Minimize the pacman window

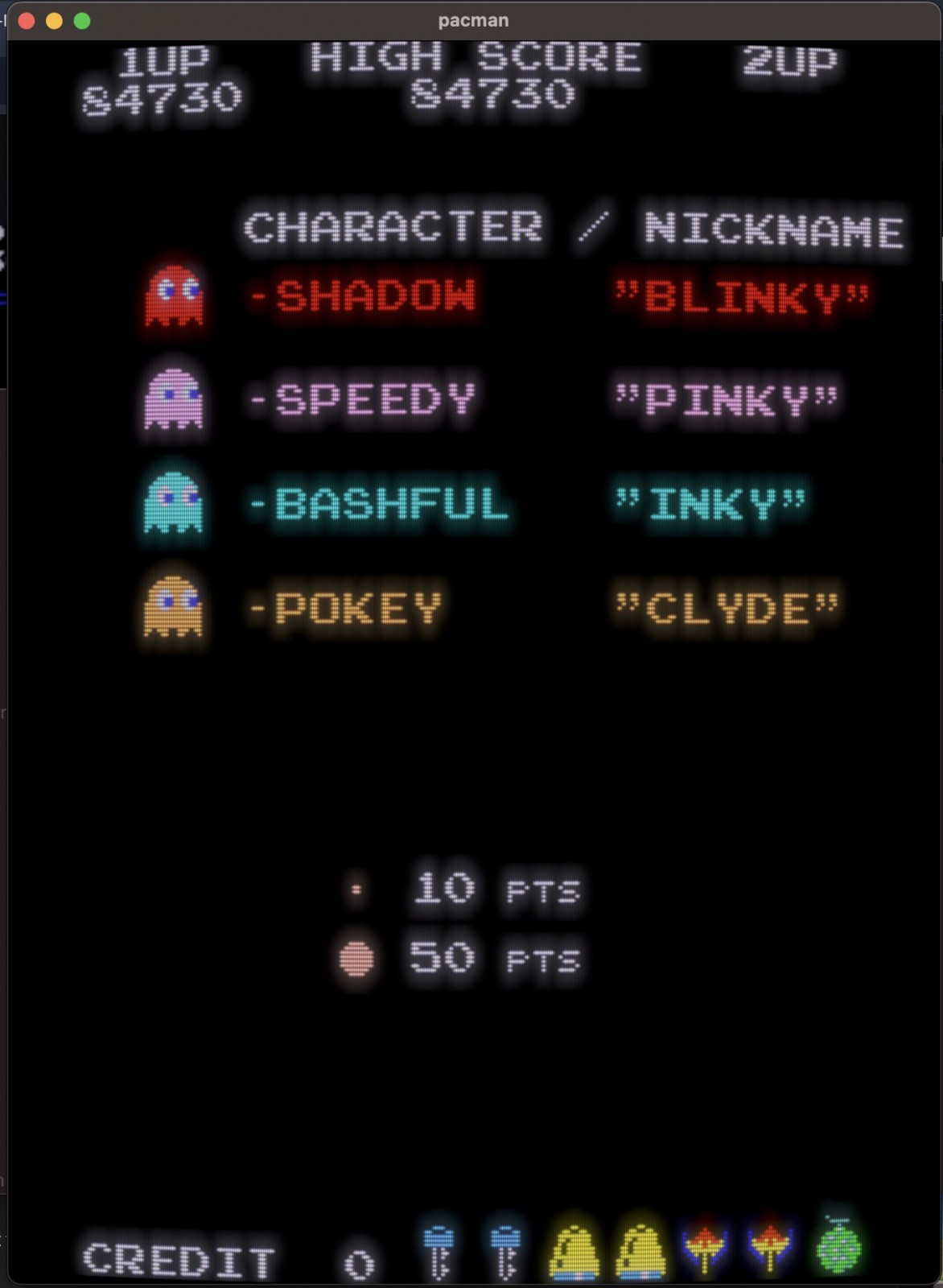pos(54,21)
